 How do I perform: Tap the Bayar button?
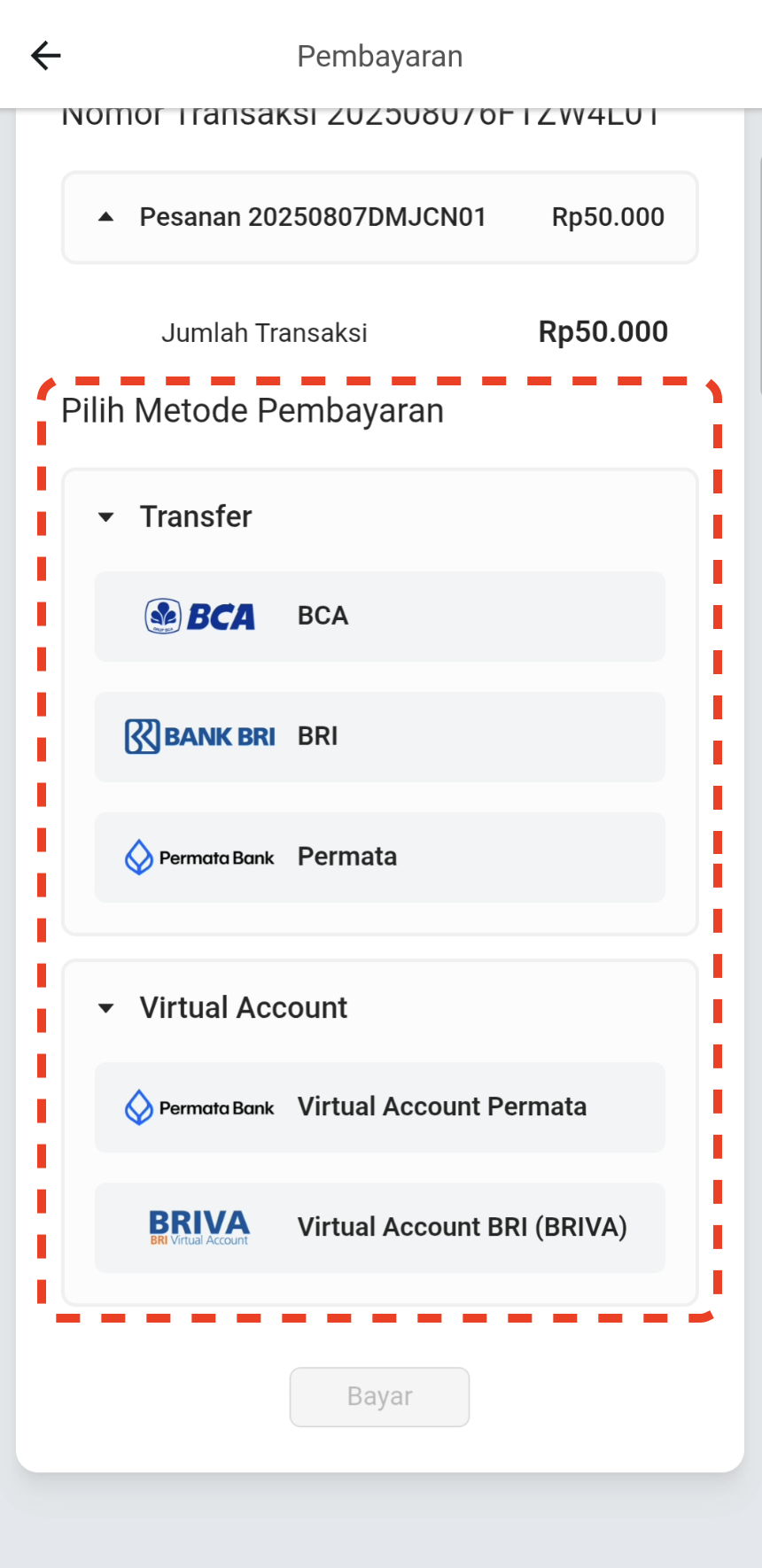click(x=379, y=1397)
